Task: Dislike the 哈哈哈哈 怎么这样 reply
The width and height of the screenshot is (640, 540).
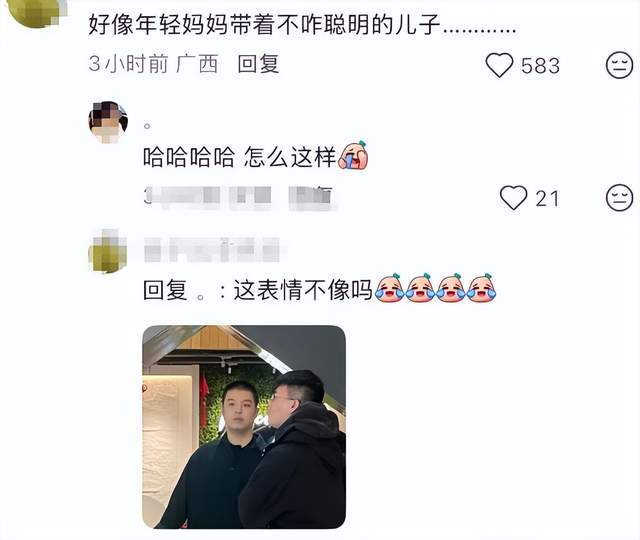Action: click(x=620, y=197)
